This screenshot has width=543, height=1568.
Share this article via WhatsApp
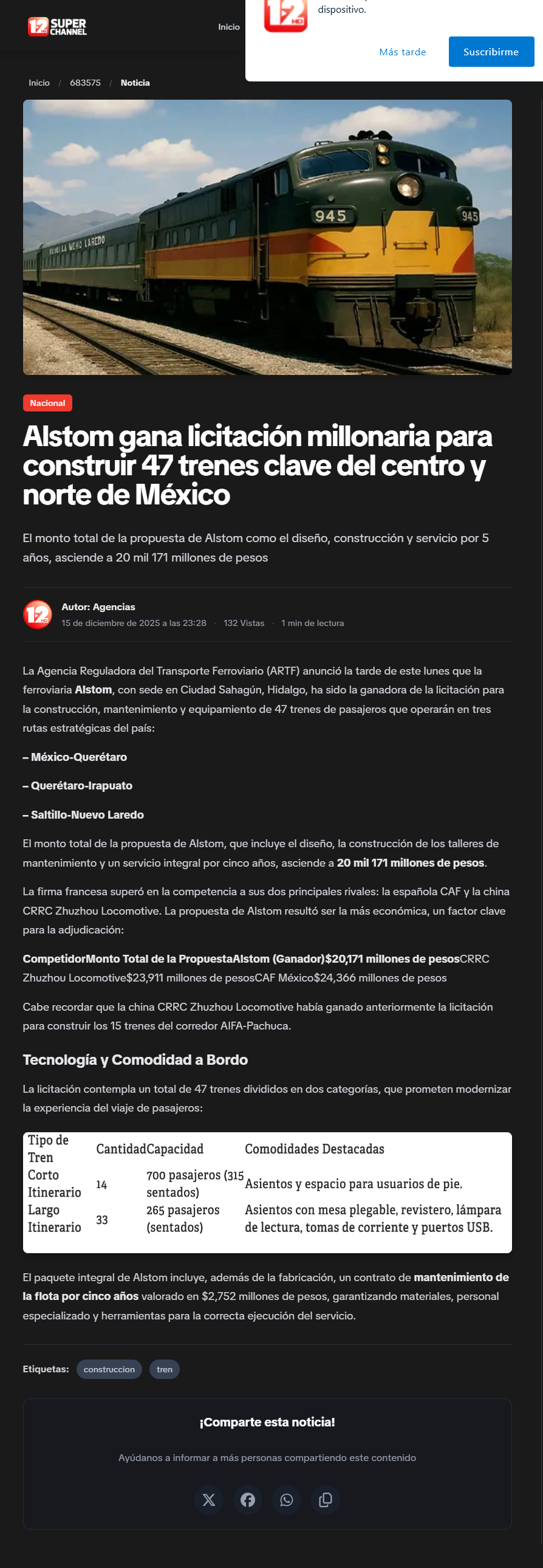287,1499
